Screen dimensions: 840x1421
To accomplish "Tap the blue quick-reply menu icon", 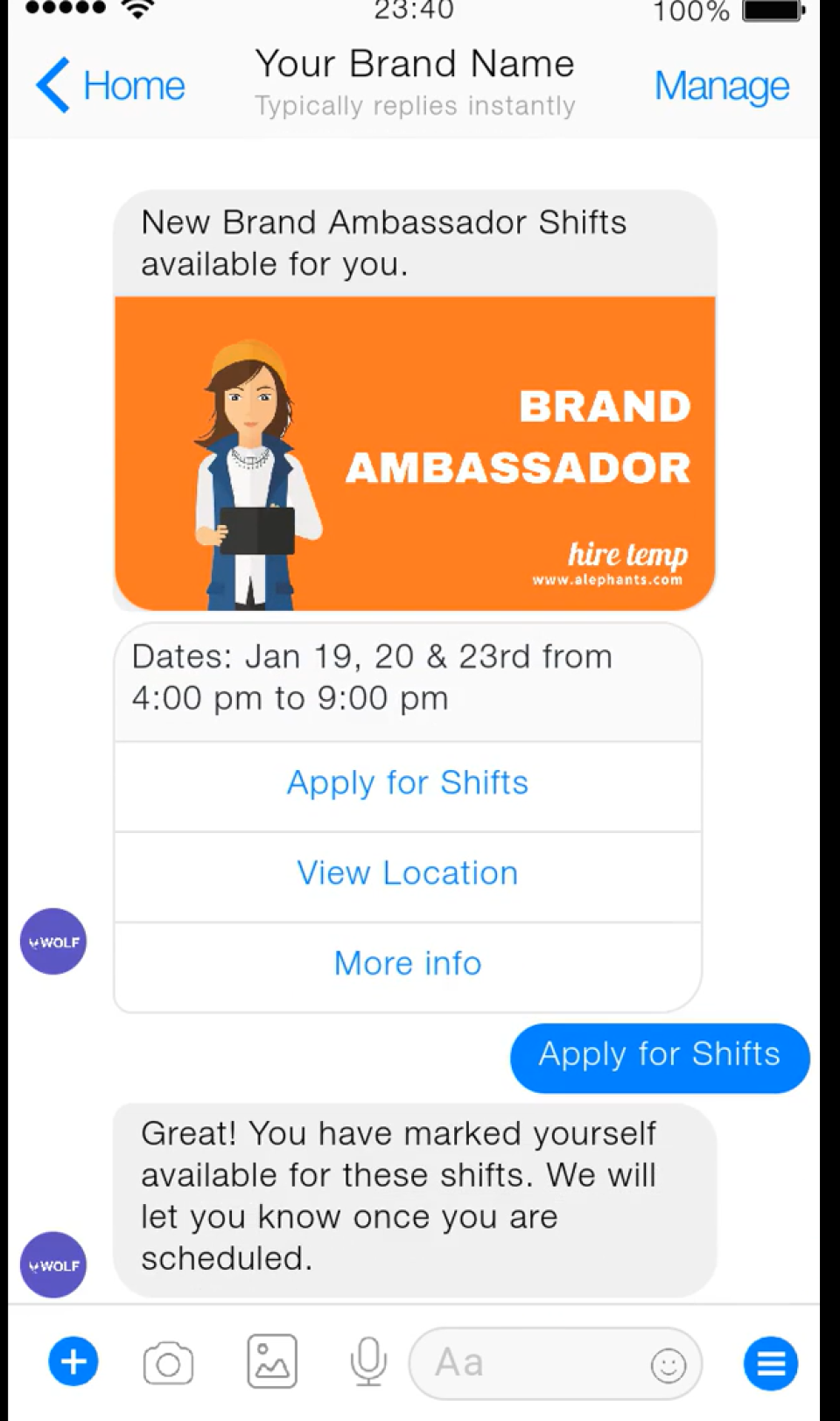I will click(x=769, y=1362).
